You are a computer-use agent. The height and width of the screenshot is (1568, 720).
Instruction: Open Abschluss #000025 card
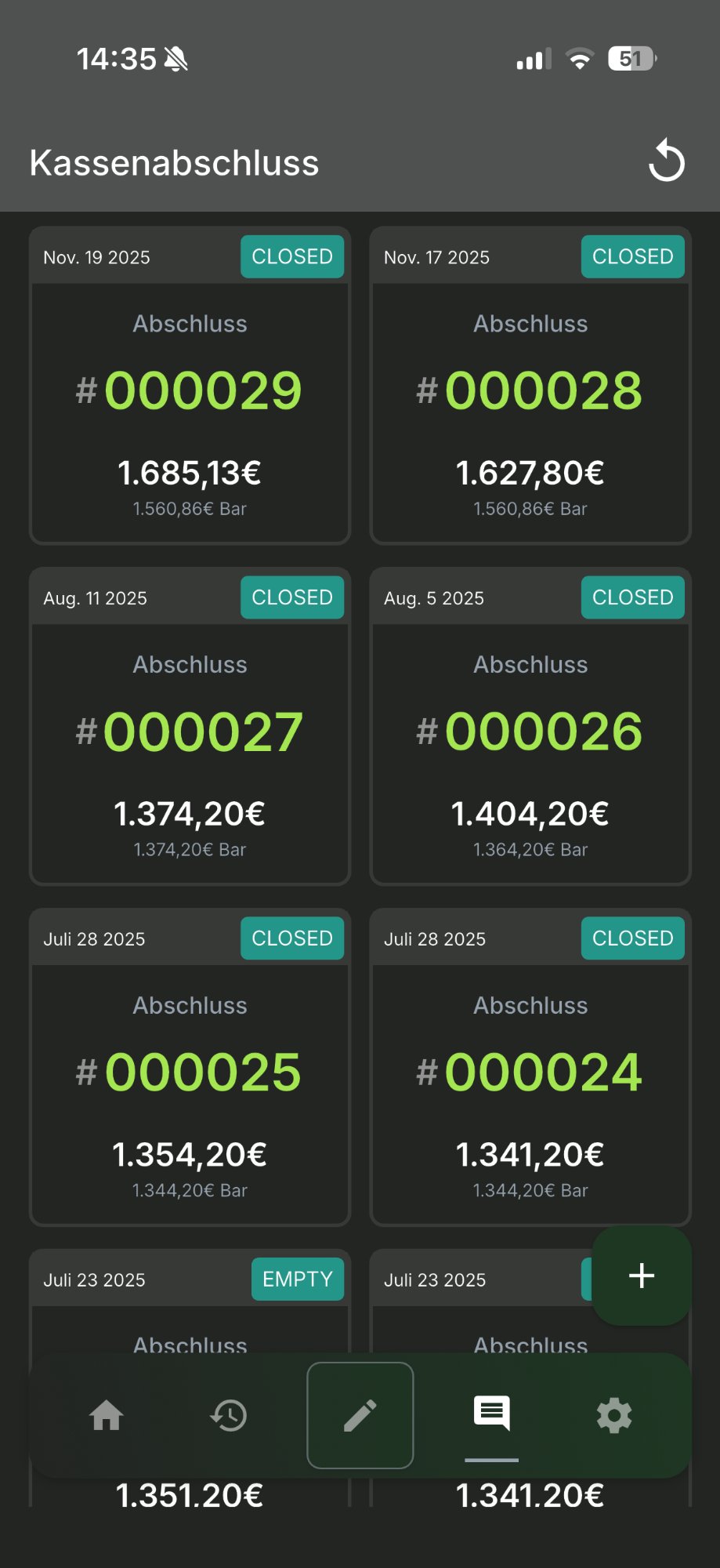point(188,1066)
